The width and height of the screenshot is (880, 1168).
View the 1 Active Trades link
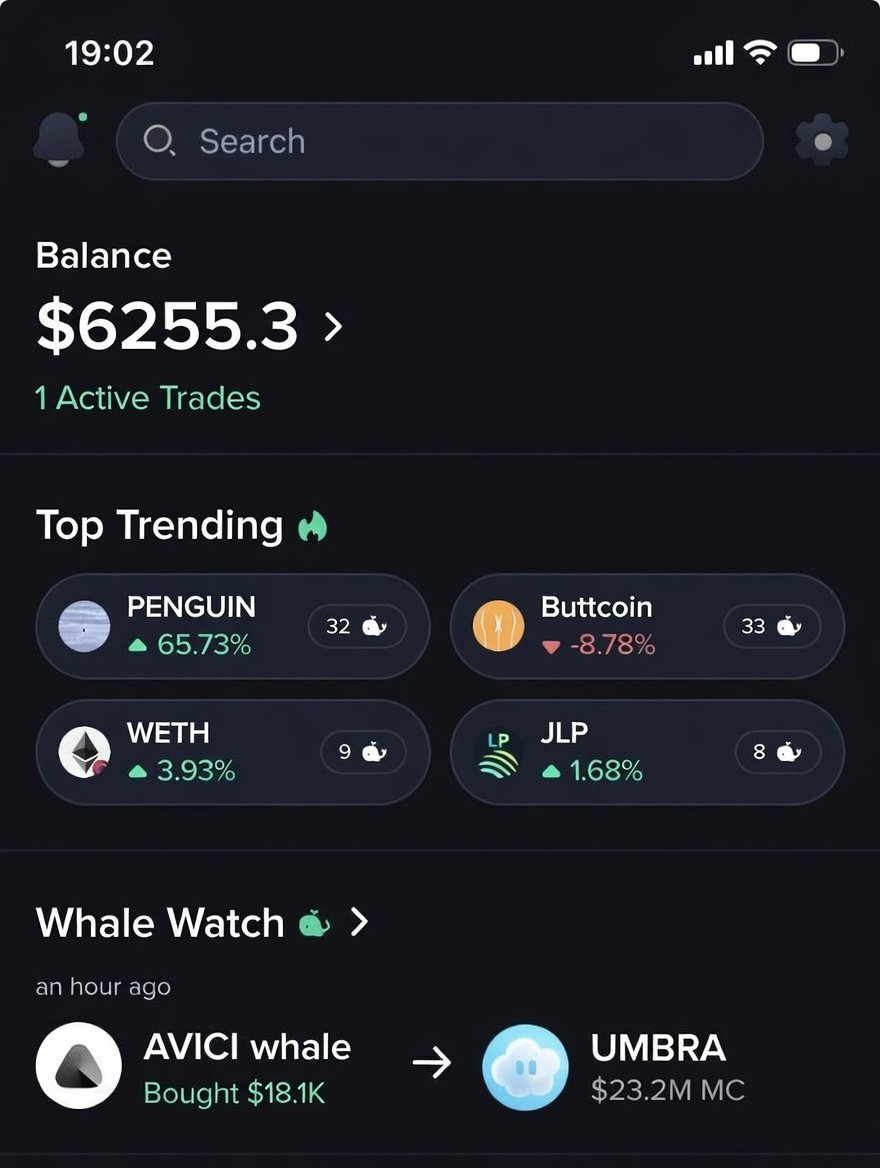[x=148, y=398]
